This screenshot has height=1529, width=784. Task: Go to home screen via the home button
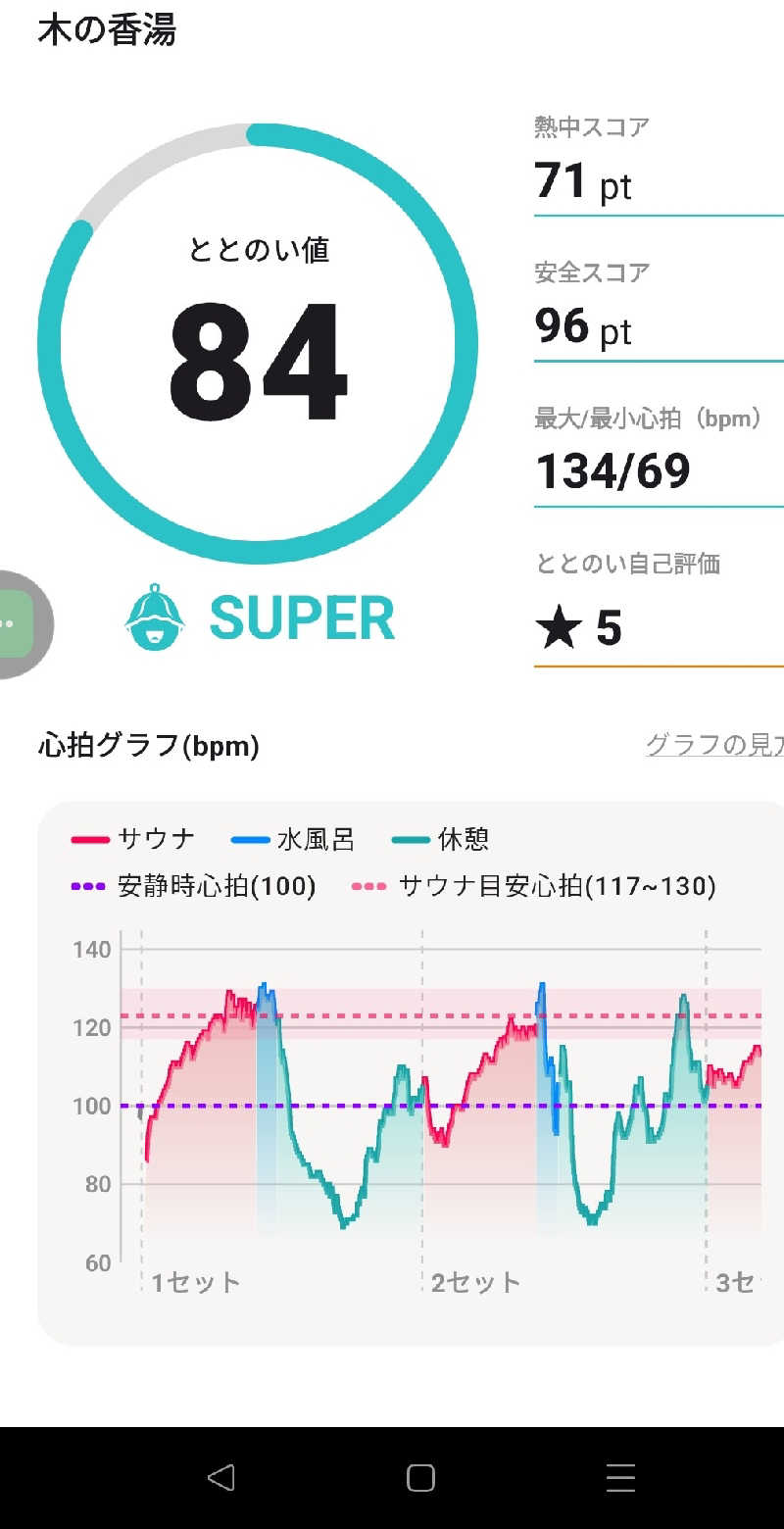[x=420, y=1477]
